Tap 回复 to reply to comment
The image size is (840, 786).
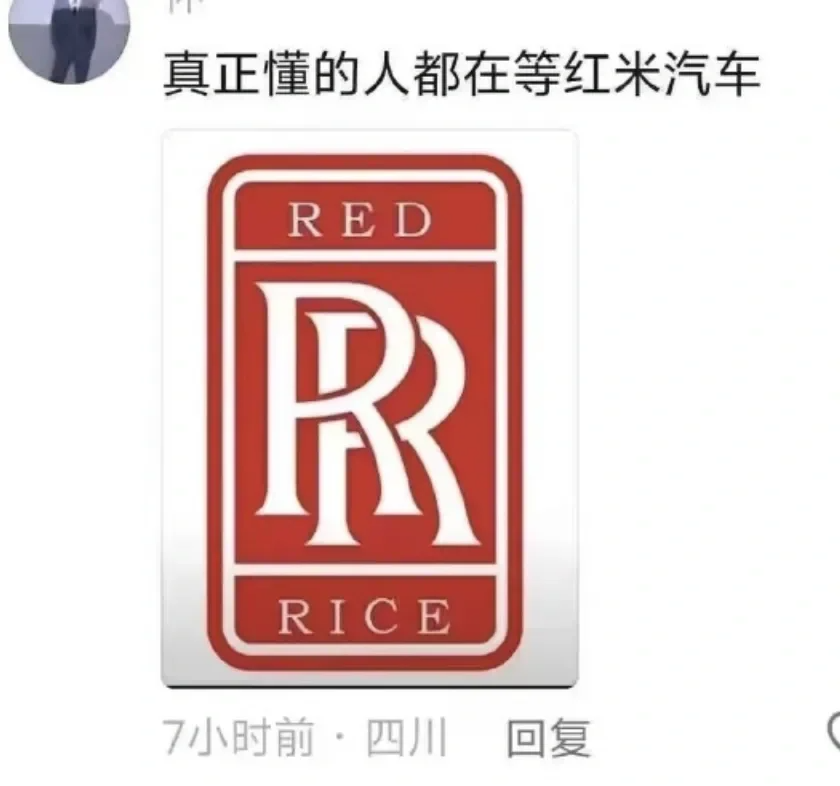click(x=548, y=740)
